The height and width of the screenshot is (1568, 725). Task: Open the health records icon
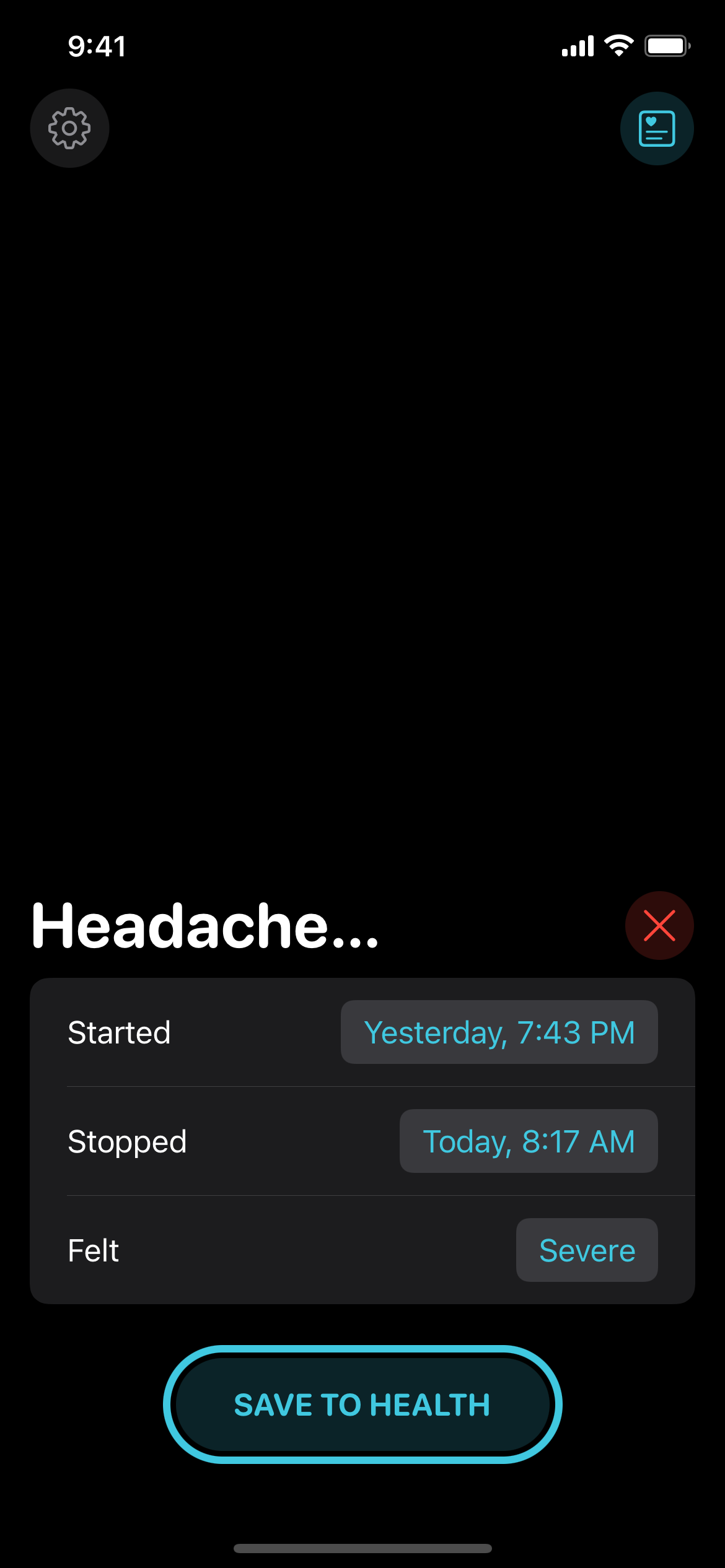tap(656, 128)
